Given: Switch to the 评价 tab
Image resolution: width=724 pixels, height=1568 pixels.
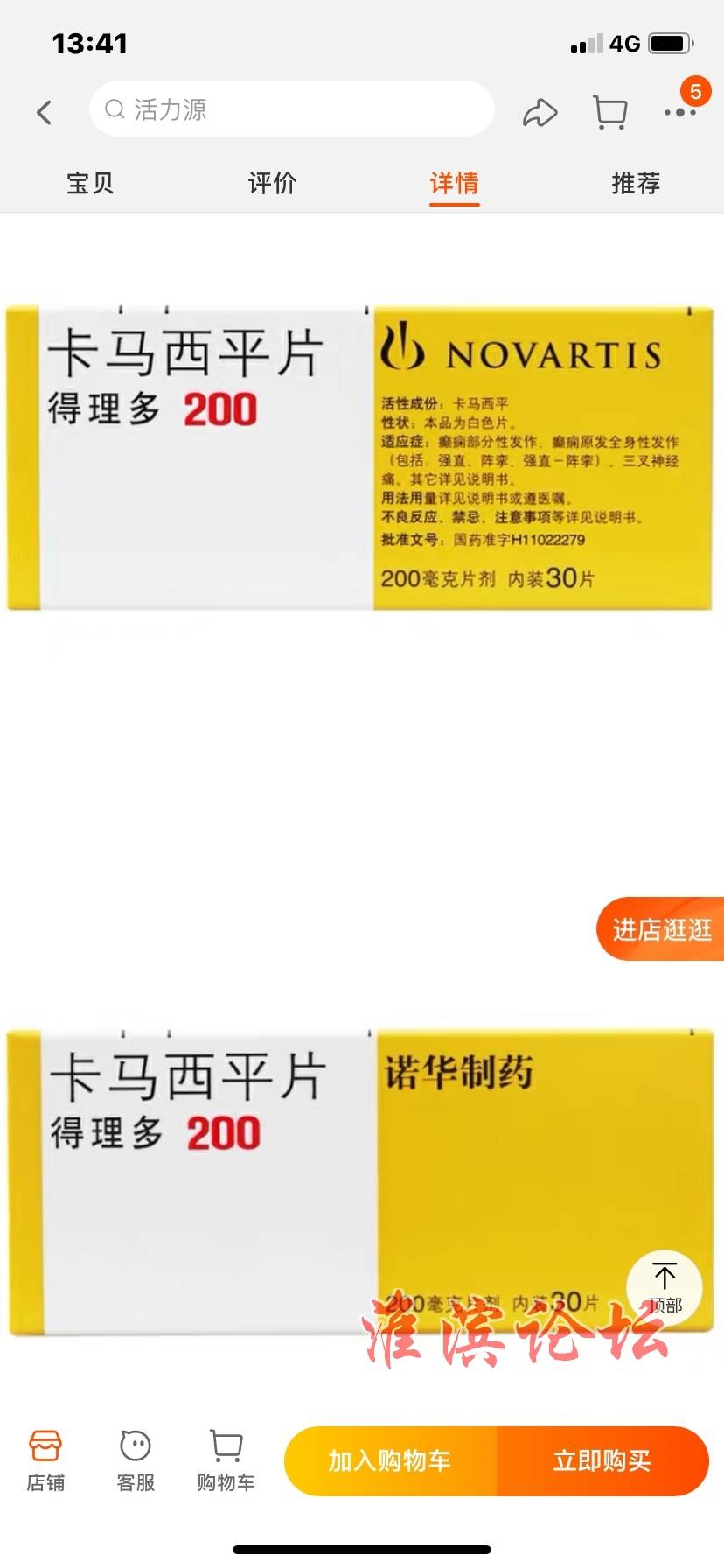Looking at the screenshot, I should [x=272, y=183].
